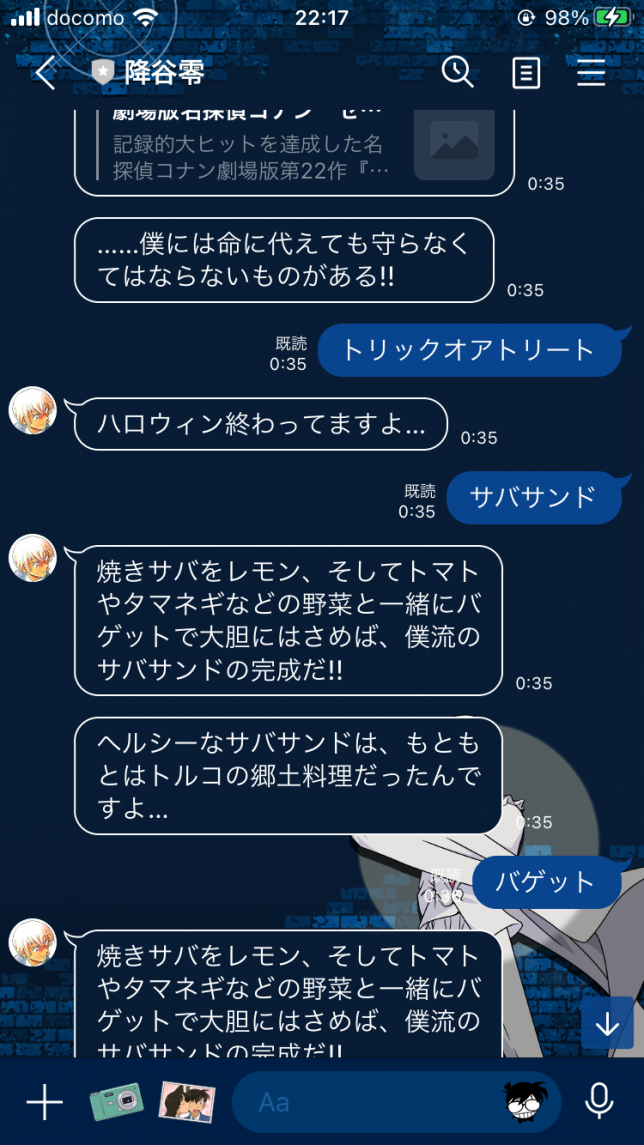Screen dimensions: 644x1145
Task: Open the chat search with clock icon
Action: 457,72
